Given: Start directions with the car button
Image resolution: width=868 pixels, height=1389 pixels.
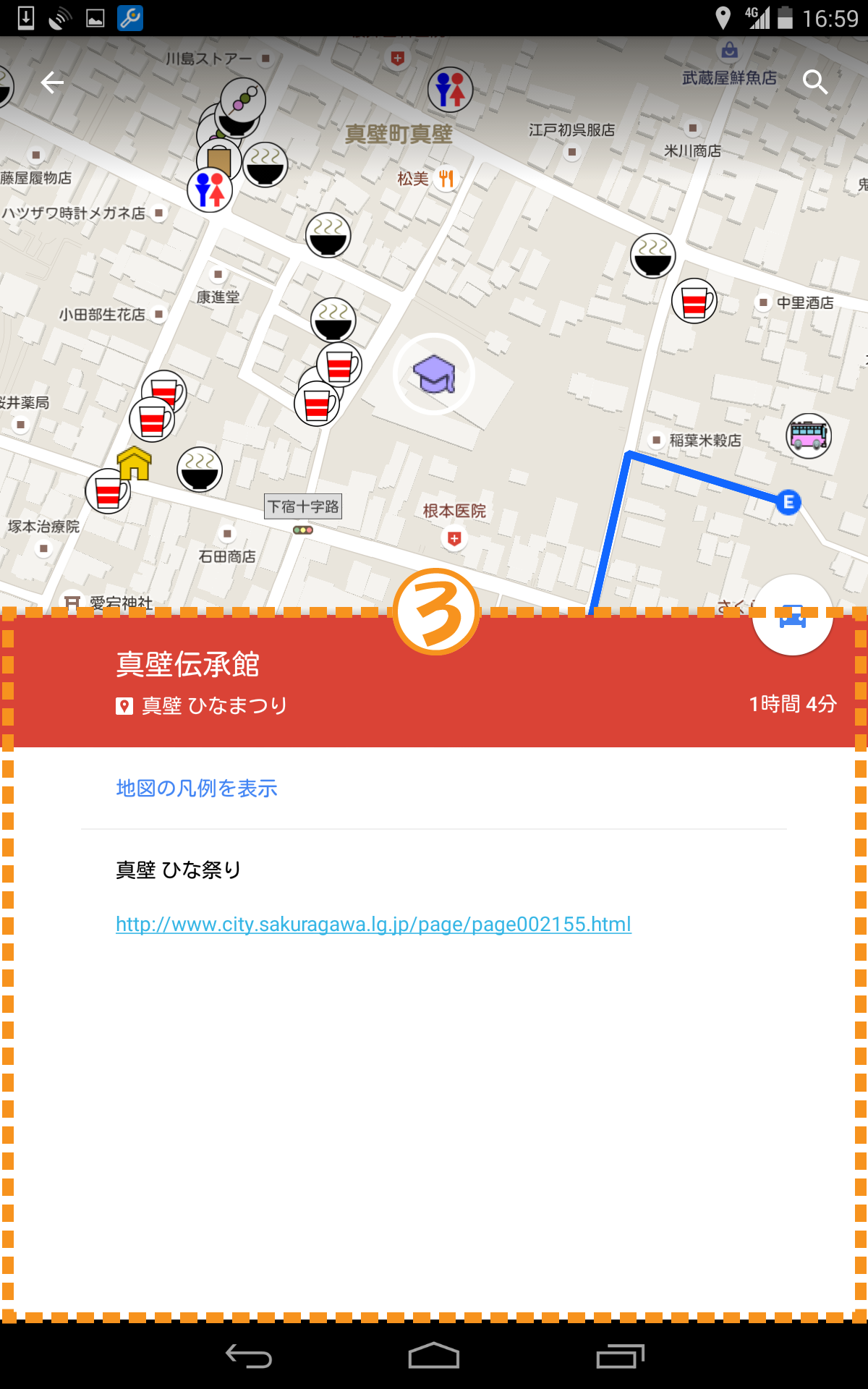Looking at the screenshot, I should pos(793,616).
